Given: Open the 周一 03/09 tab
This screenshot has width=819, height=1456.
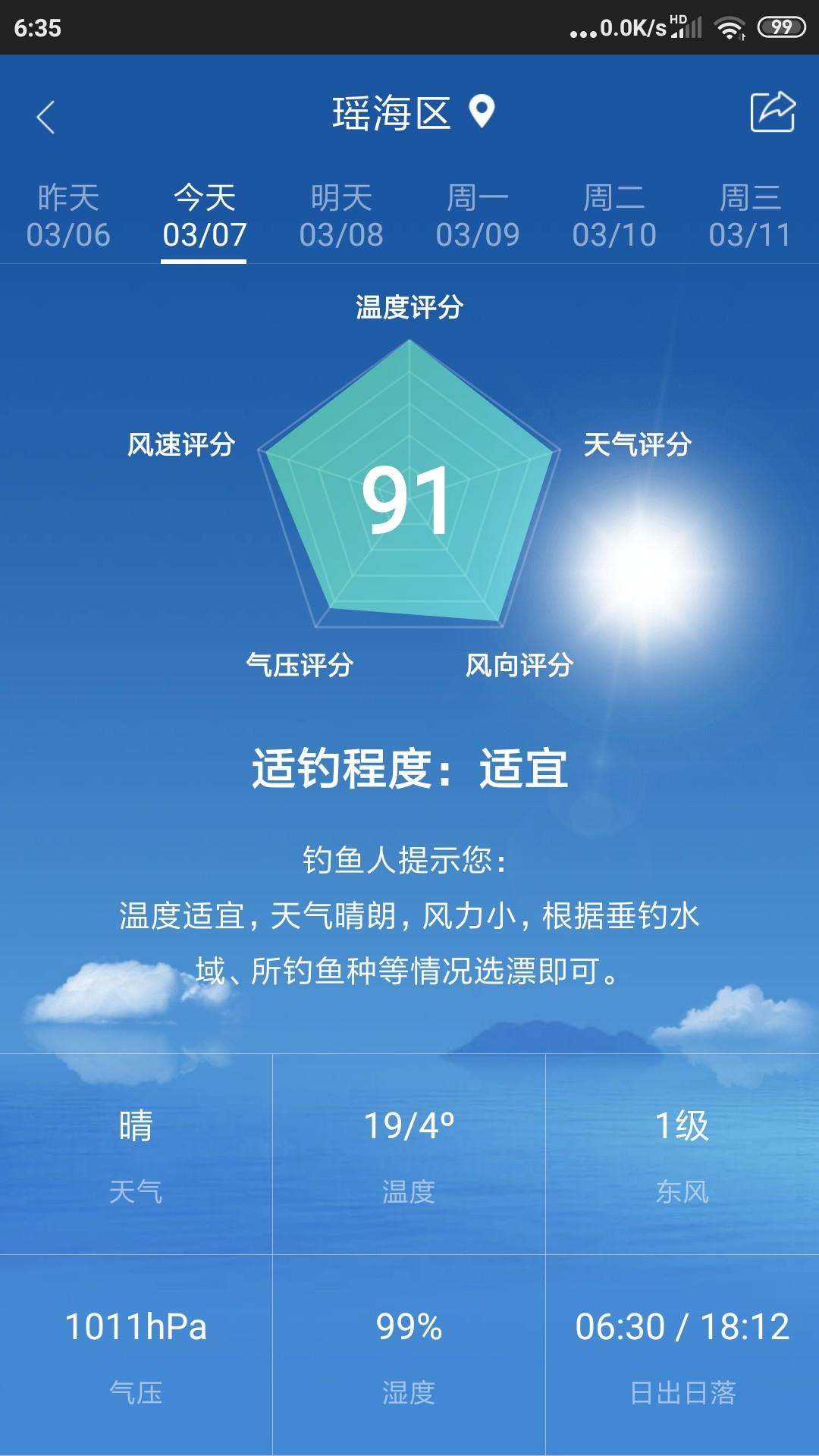Looking at the screenshot, I should point(478,216).
